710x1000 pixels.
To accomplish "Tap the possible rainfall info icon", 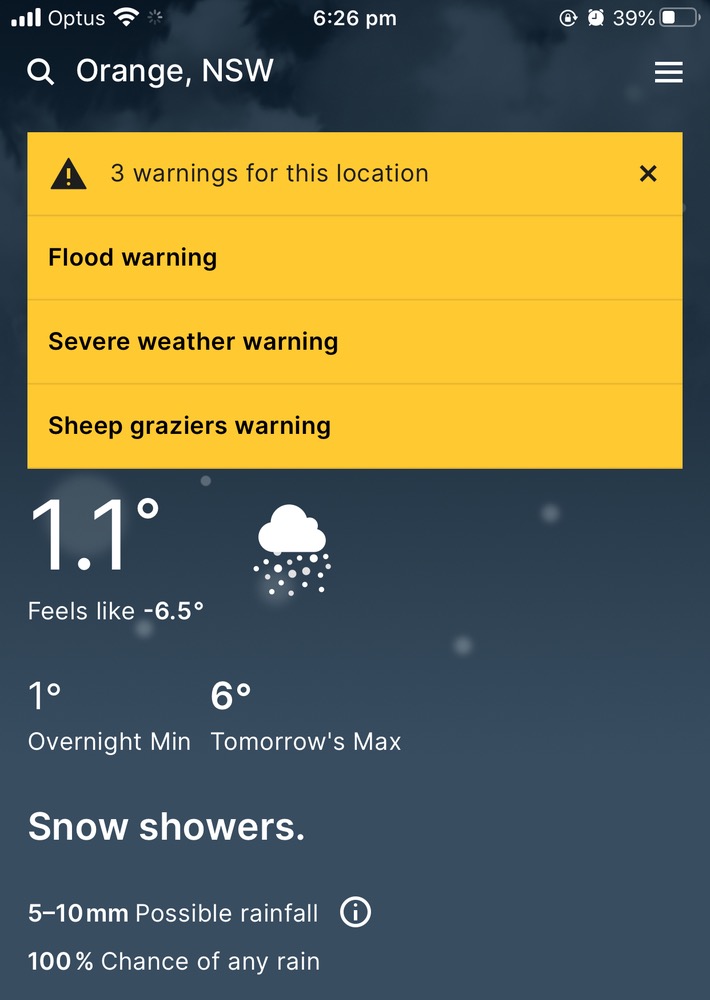I will [355, 912].
